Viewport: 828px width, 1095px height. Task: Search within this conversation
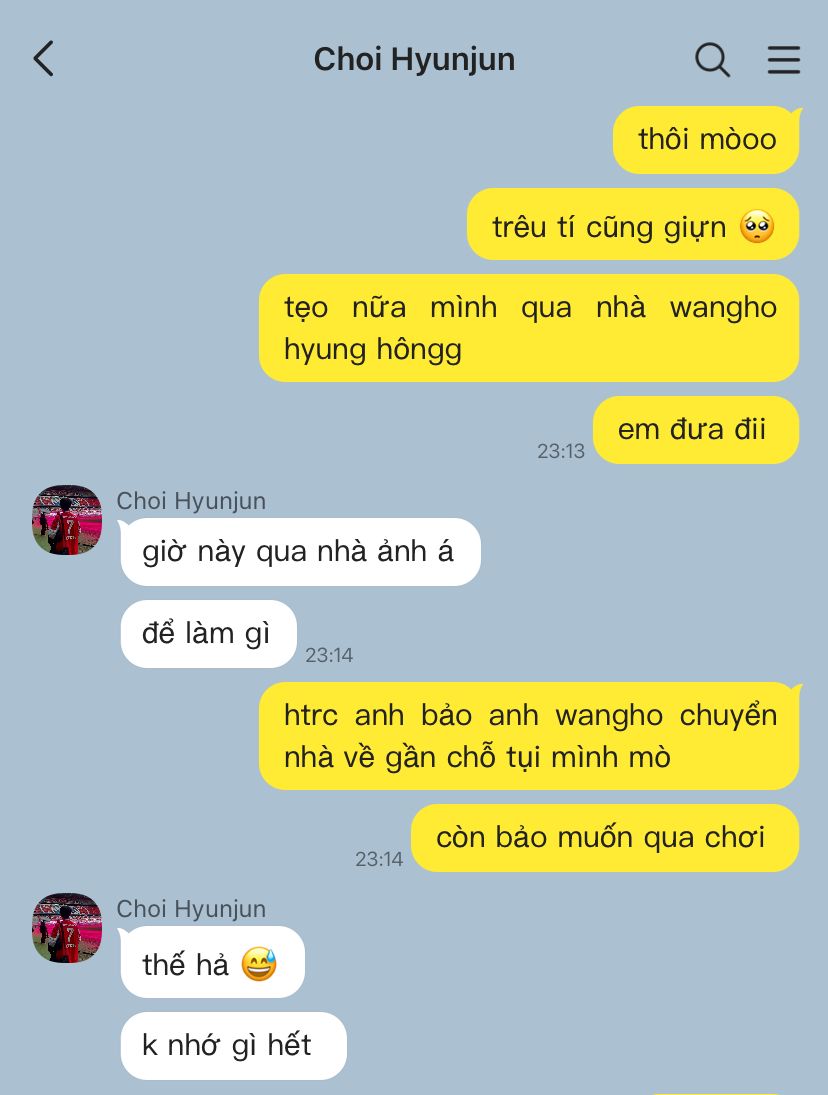pyautogui.click(x=712, y=60)
